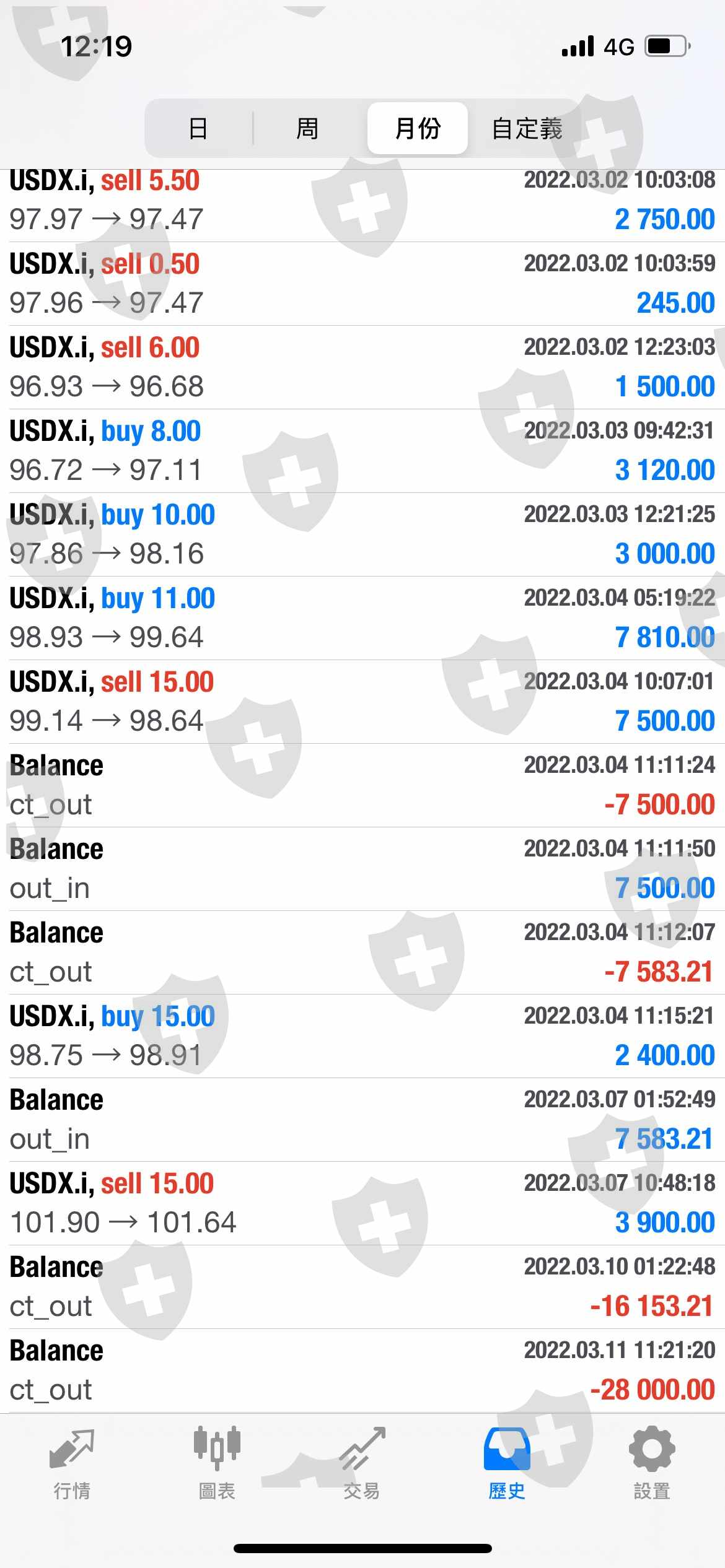
Task: Expand the USDX.i buy 8.00 trade
Action: tap(362, 451)
